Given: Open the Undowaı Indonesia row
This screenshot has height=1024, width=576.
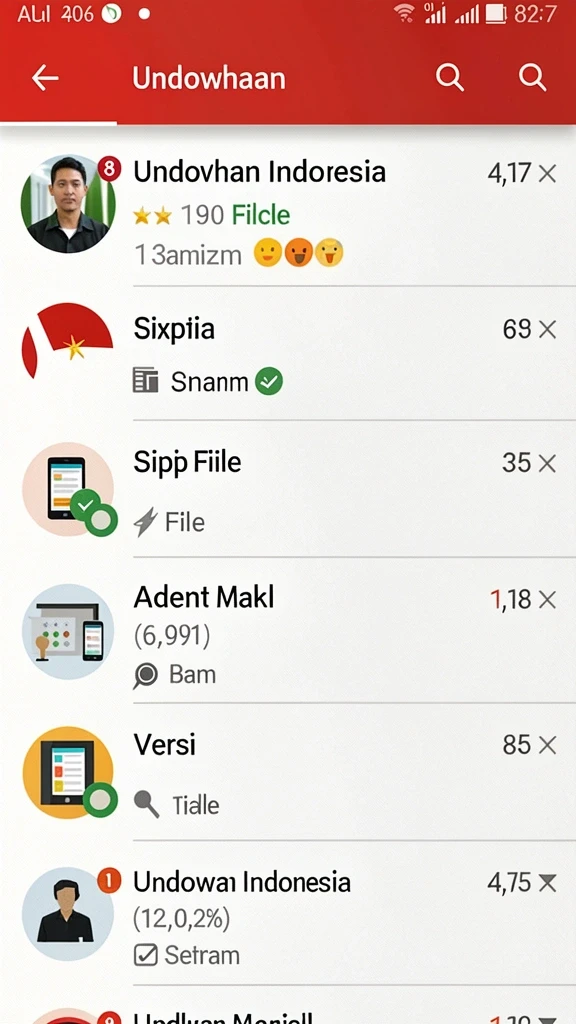Looking at the screenshot, I should coord(288,913).
